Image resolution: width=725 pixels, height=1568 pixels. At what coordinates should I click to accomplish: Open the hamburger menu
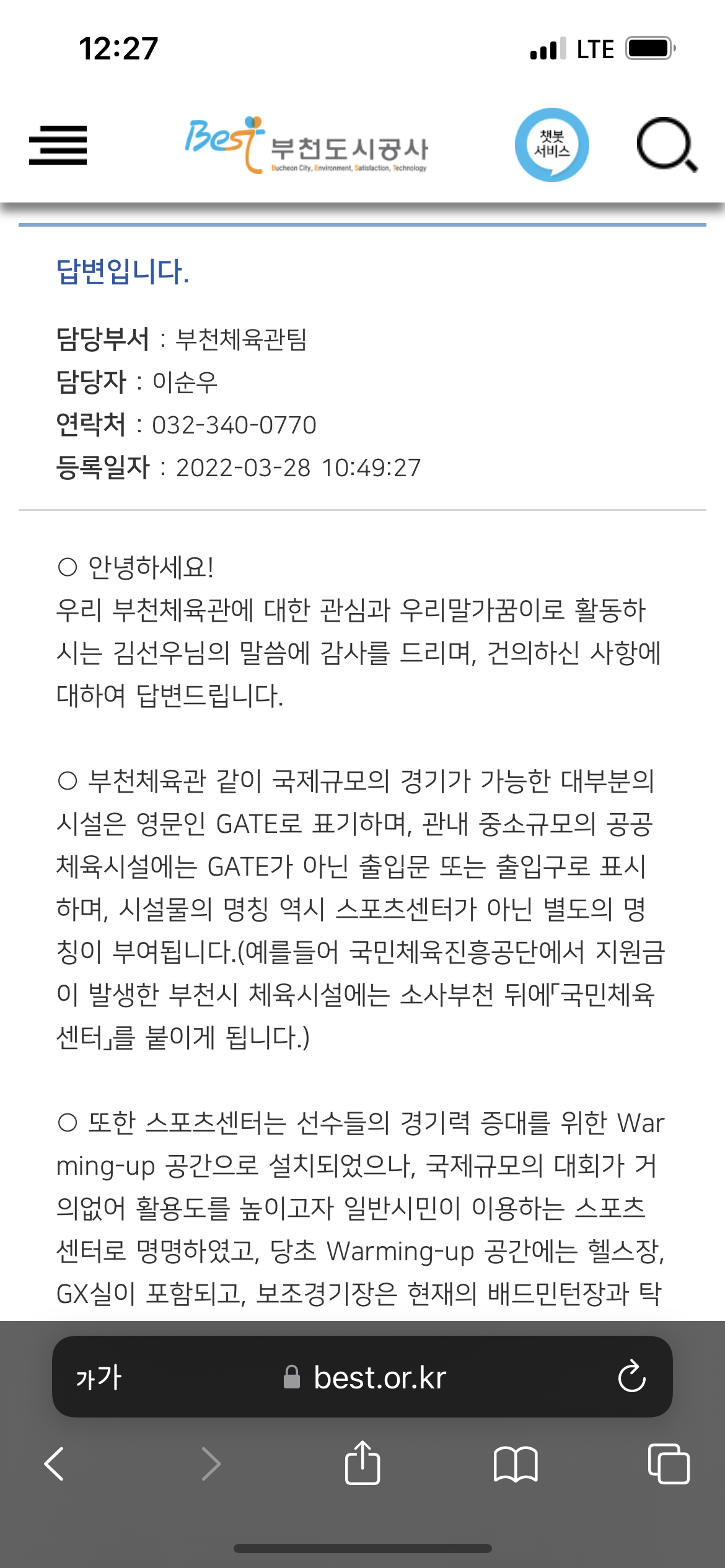tap(58, 145)
